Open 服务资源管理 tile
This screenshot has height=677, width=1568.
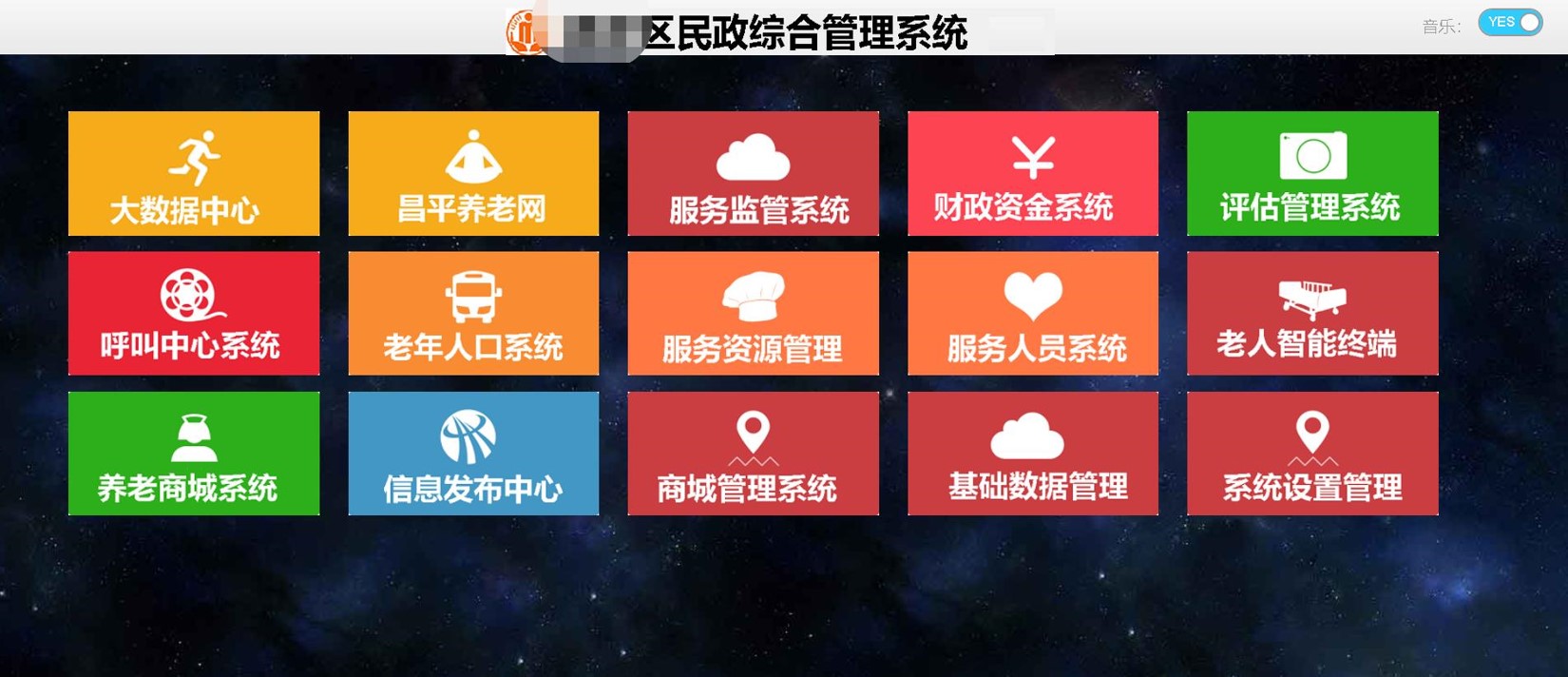click(753, 313)
